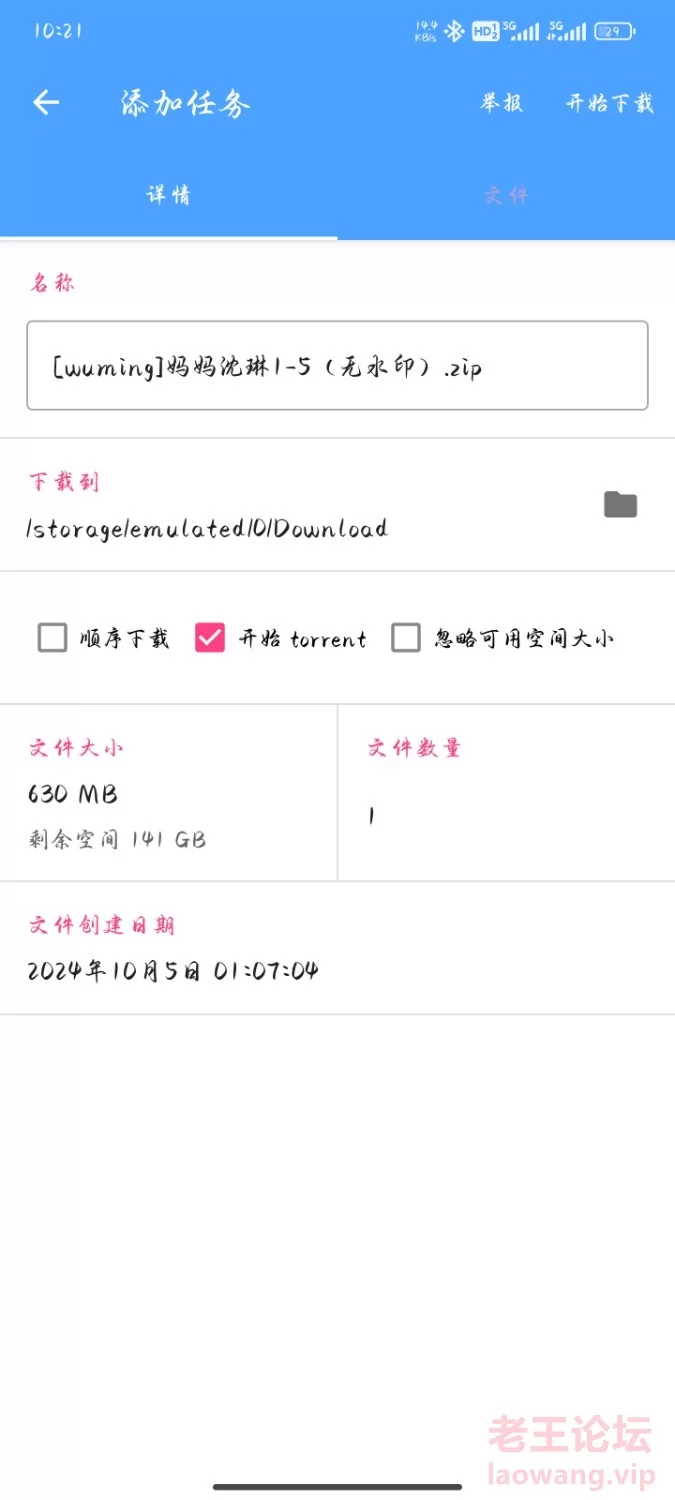
Task: Enable the 顺序下载 checkbox
Action: click(x=52, y=638)
